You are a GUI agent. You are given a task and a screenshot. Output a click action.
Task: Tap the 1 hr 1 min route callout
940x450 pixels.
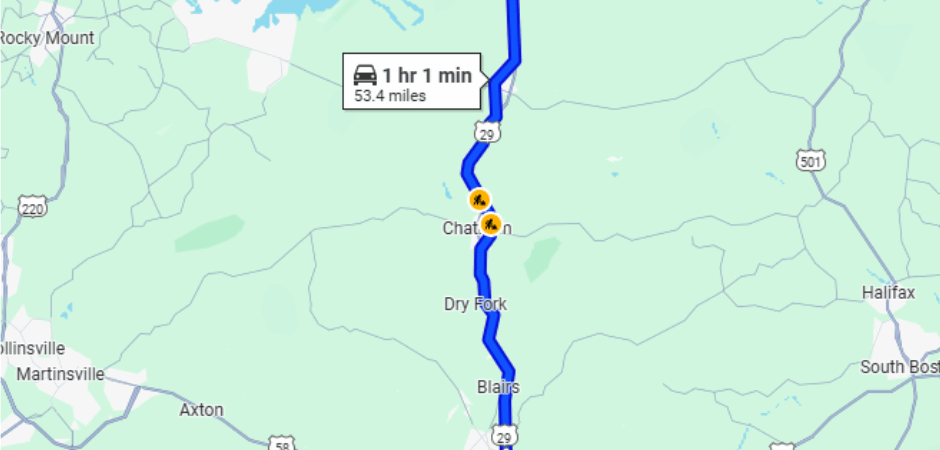click(412, 82)
